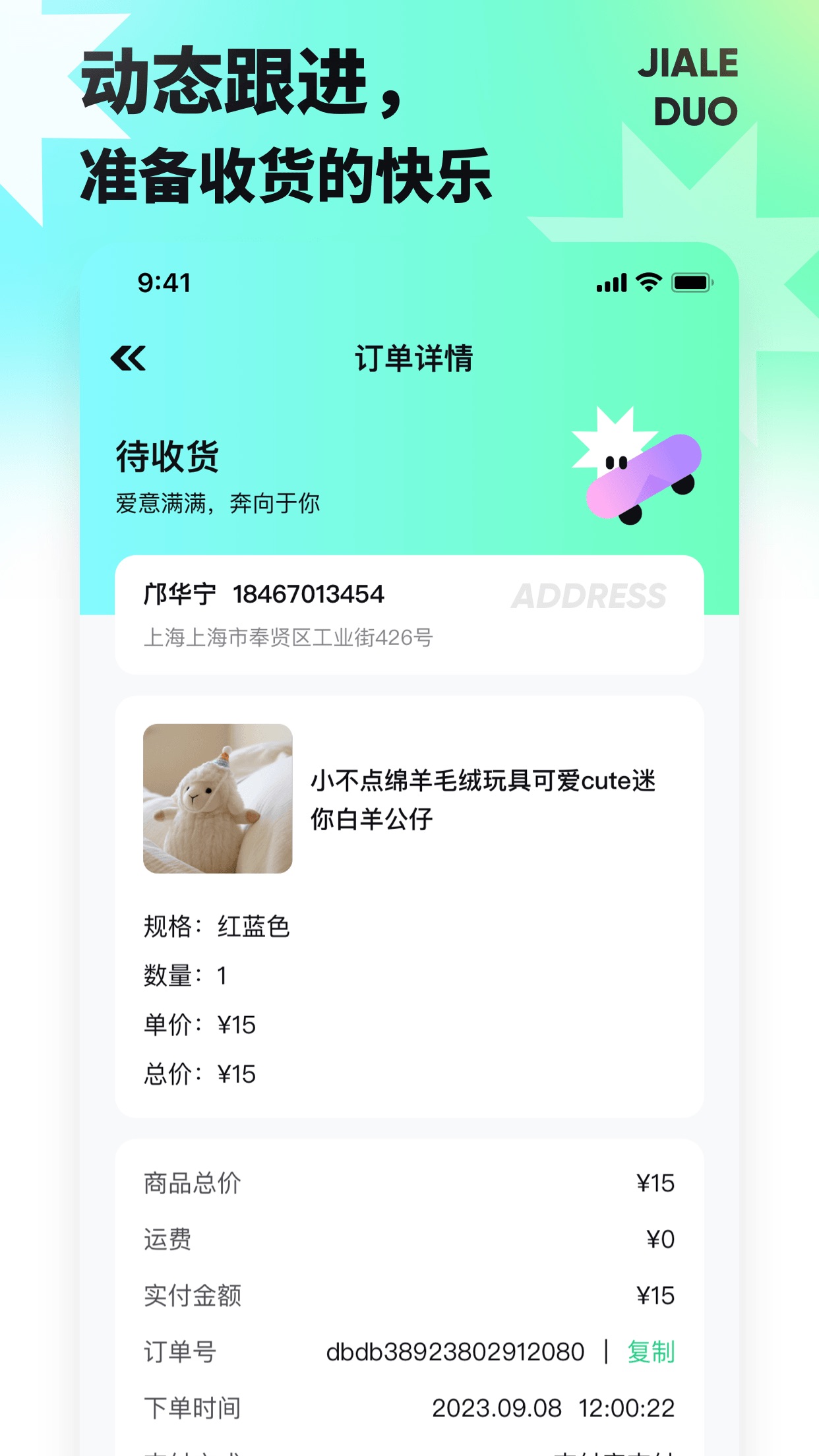This screenshot has height=1456, width=819.
Task: Tap the 下单时间 timestamp 2023.09.08
Action: (499, 1408)
